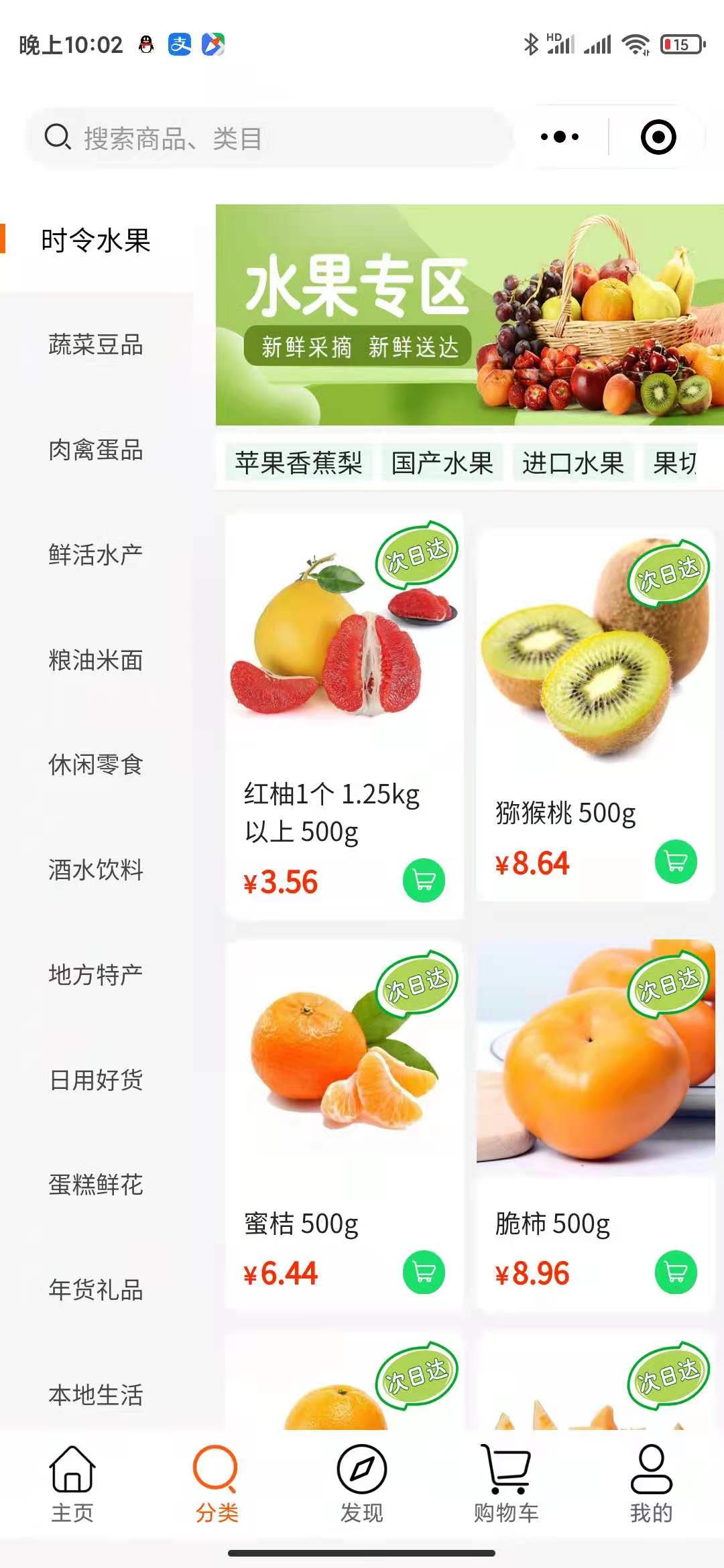Viewport: 724px width, 1568px height.
Task: Switch to the 发现 tab
Action: click(362, 1482)
